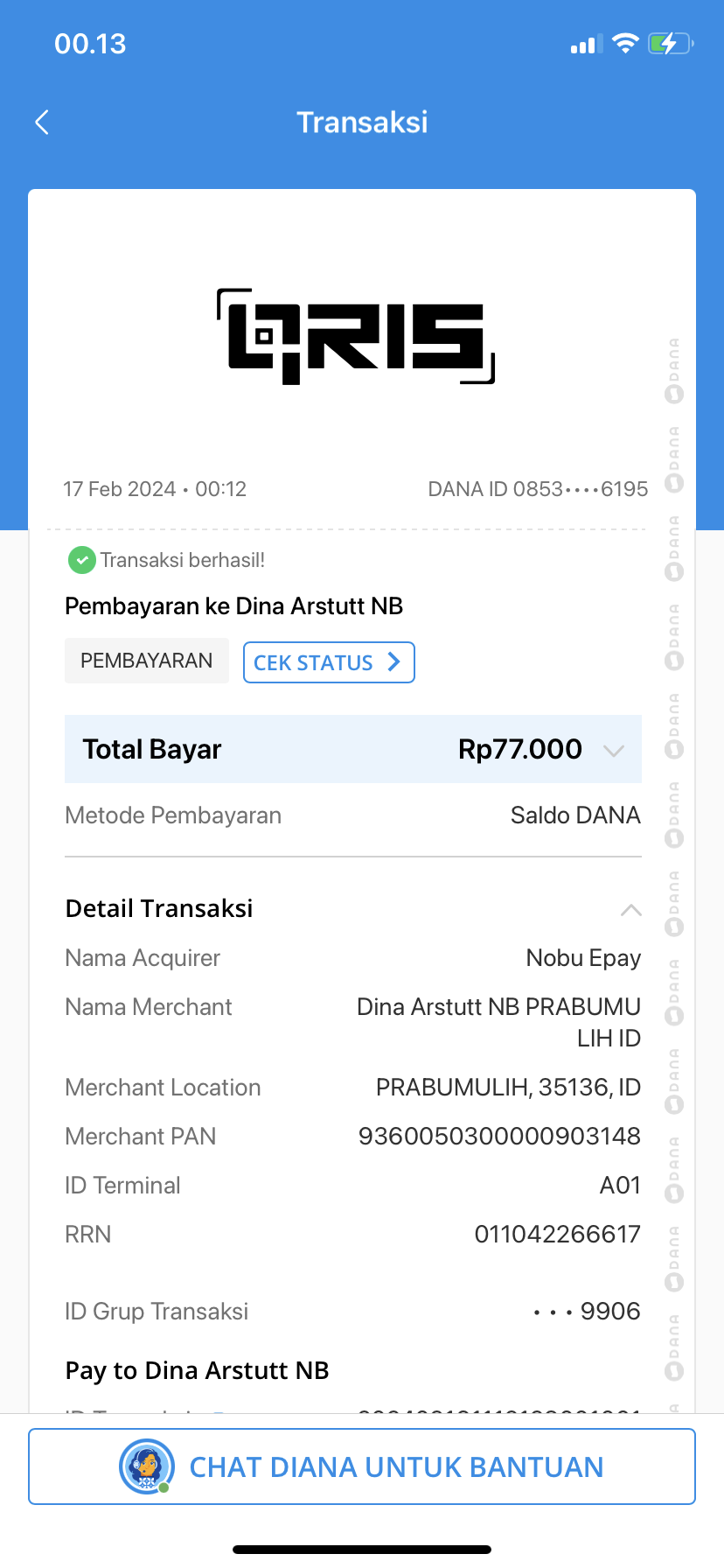The height and width of the screenshot is (1568, 724).
Task: Tap the CEK STATUS button
Action: (329, 662)
